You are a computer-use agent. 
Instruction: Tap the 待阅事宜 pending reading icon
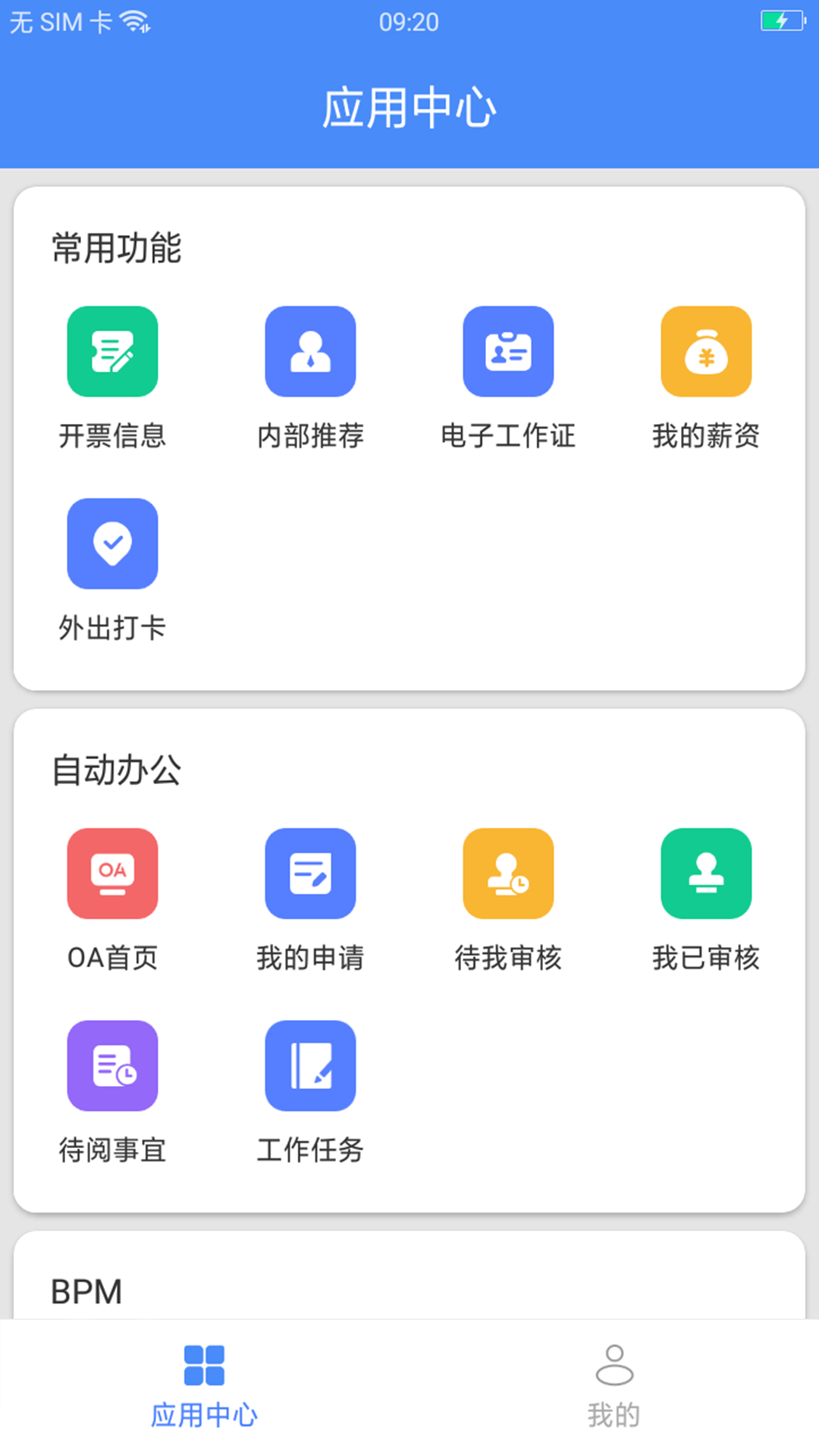(x=112, y=1065)
